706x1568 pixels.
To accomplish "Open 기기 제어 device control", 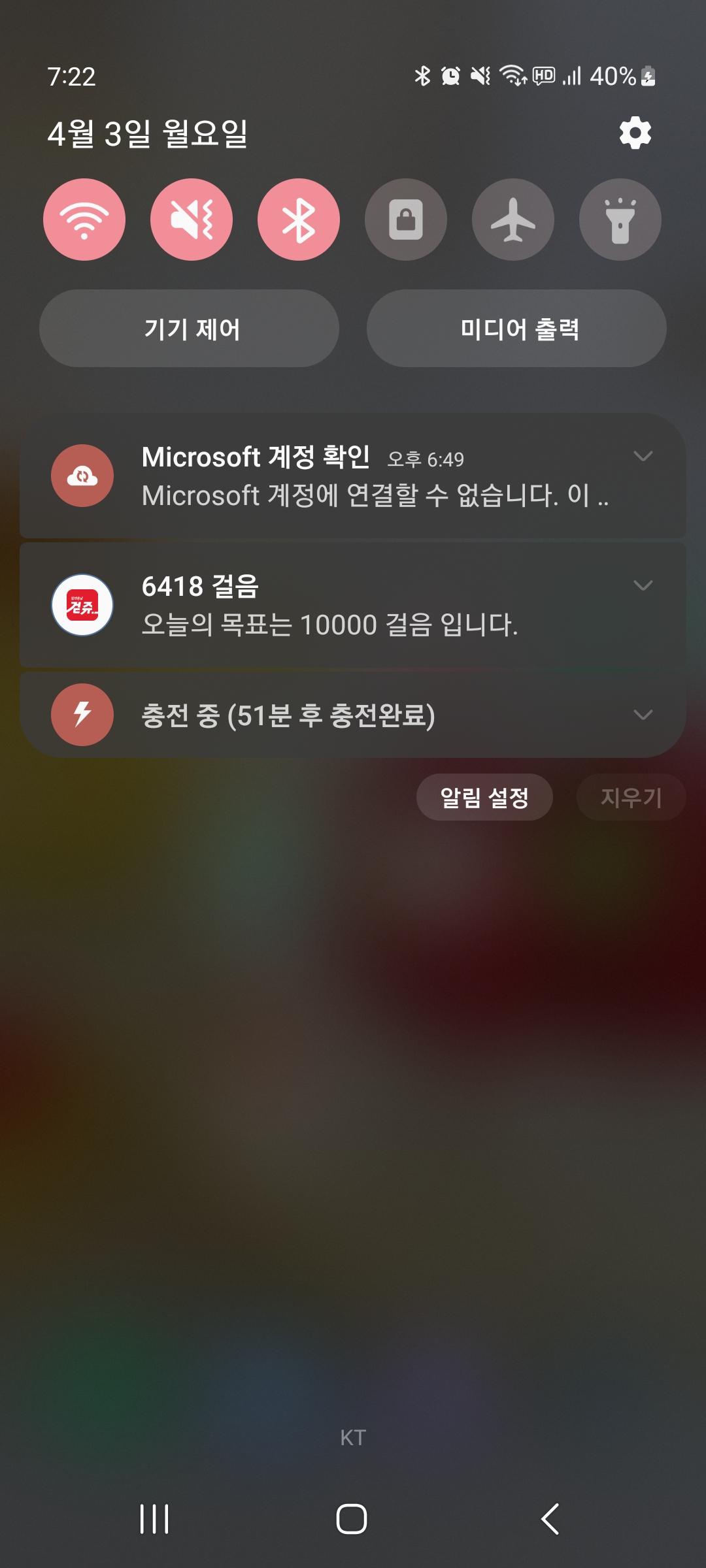I will pyautogui.click(x=190, y=329).
